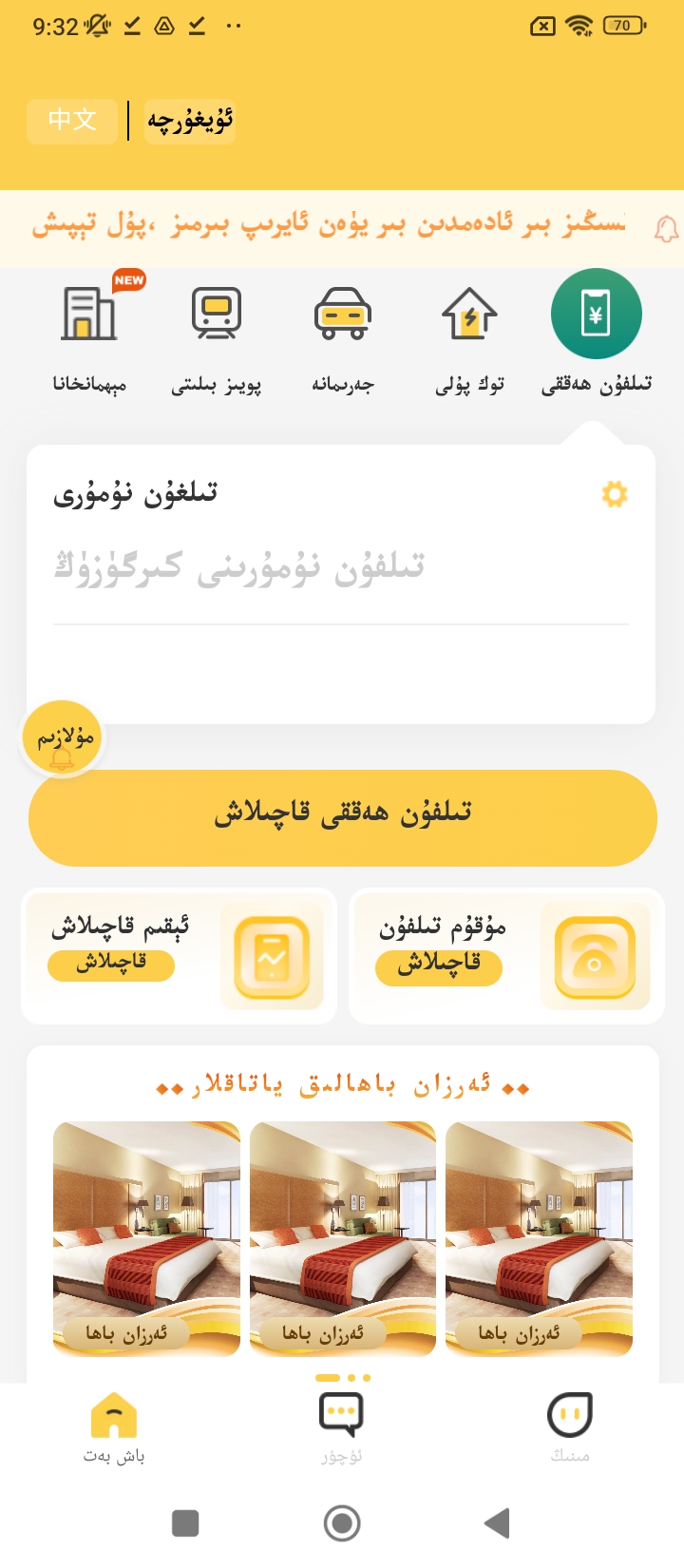Image resolution: width=684 pixels, height=1568 pixels.
Task: Switch language to 中文
Action: coord(72,121)
